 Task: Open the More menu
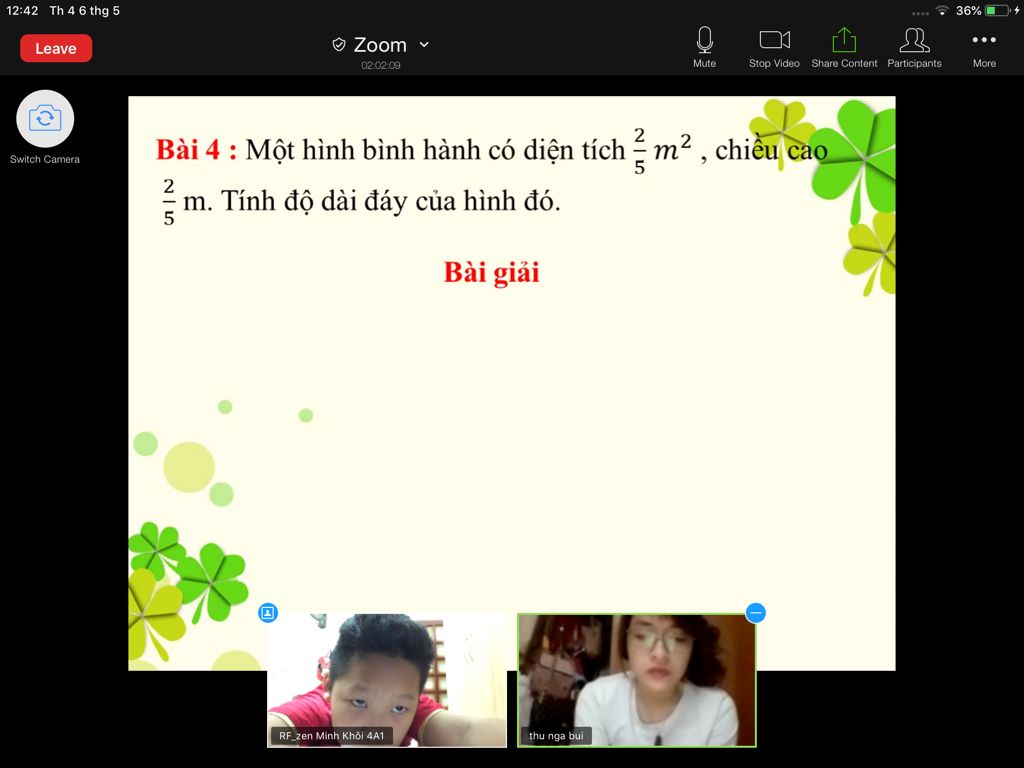(984, 47)
